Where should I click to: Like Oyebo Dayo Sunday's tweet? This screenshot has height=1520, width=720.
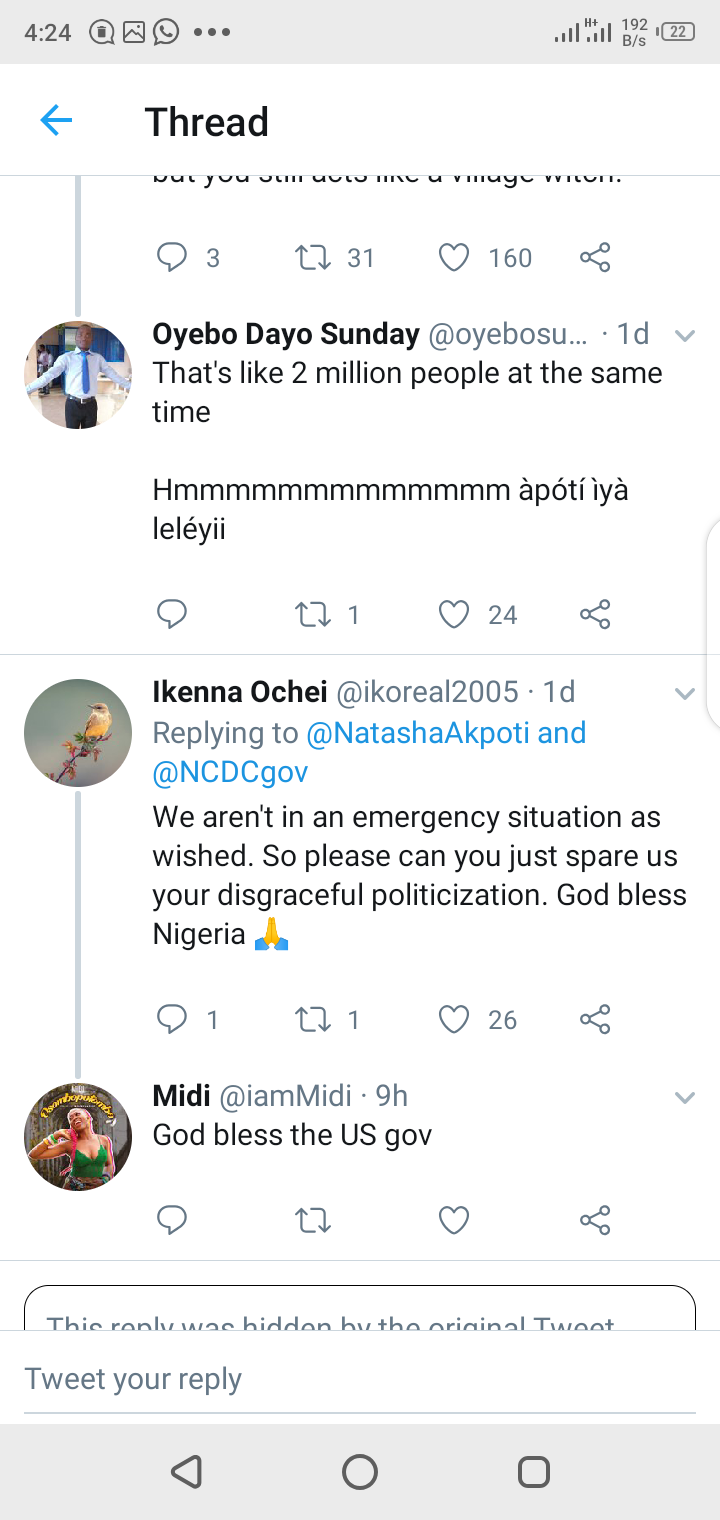pos(454,614)
